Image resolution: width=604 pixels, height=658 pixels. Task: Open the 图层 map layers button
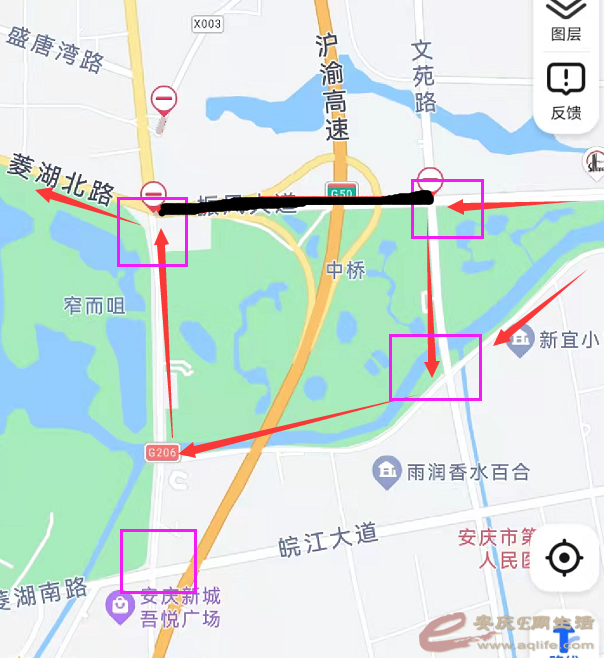tap(566, 18)
